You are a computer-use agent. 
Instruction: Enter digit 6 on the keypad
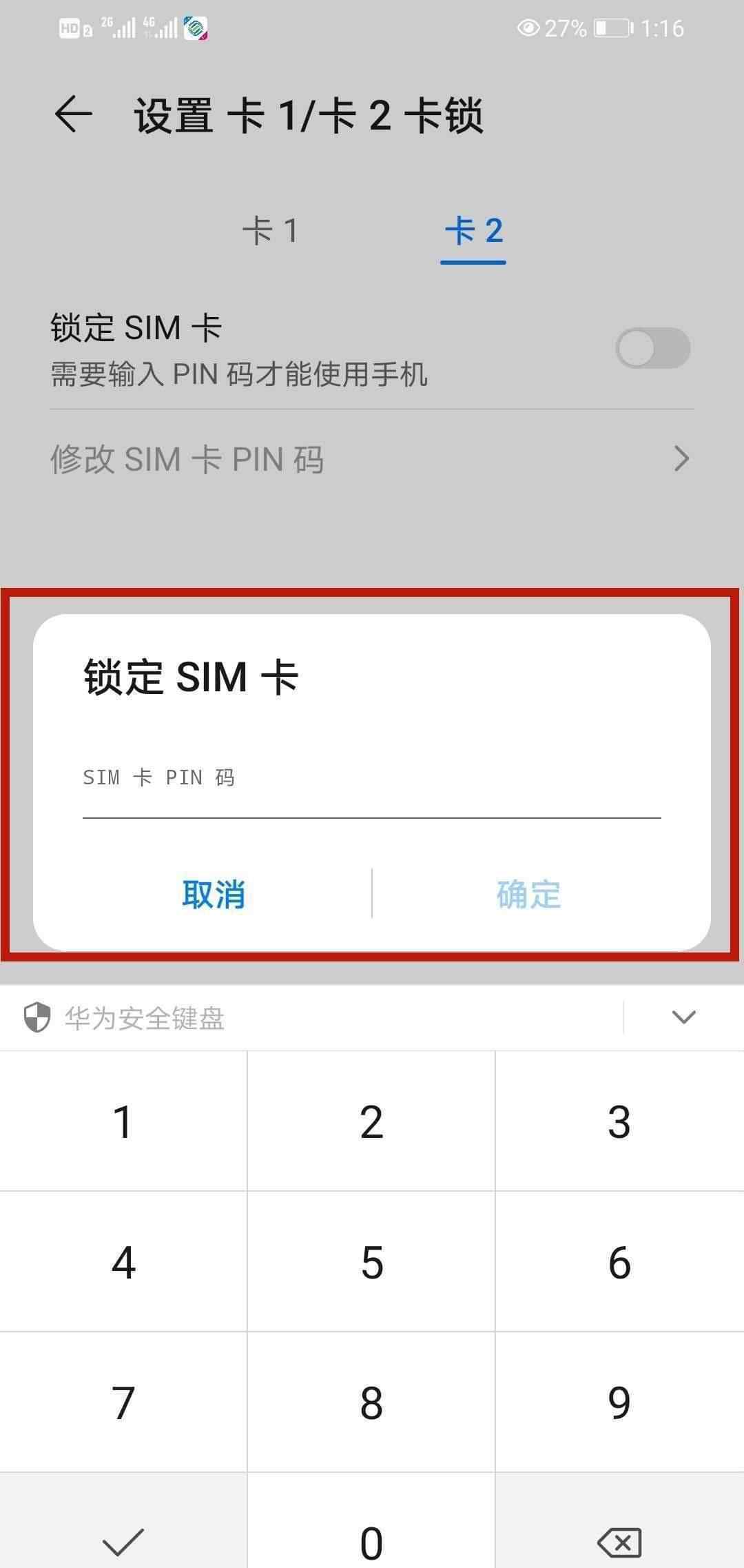[619, 1261]
